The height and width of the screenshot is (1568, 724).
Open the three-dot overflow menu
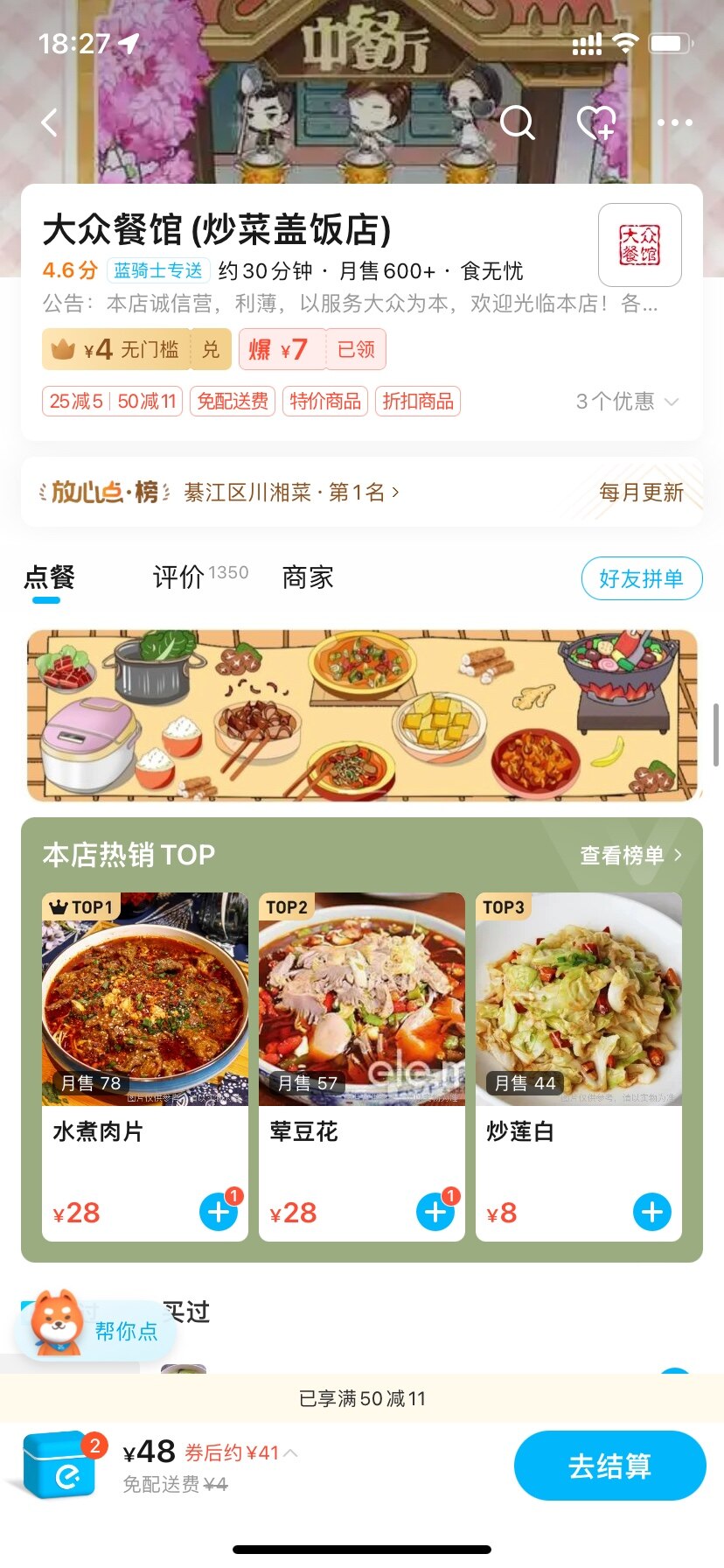674,122
